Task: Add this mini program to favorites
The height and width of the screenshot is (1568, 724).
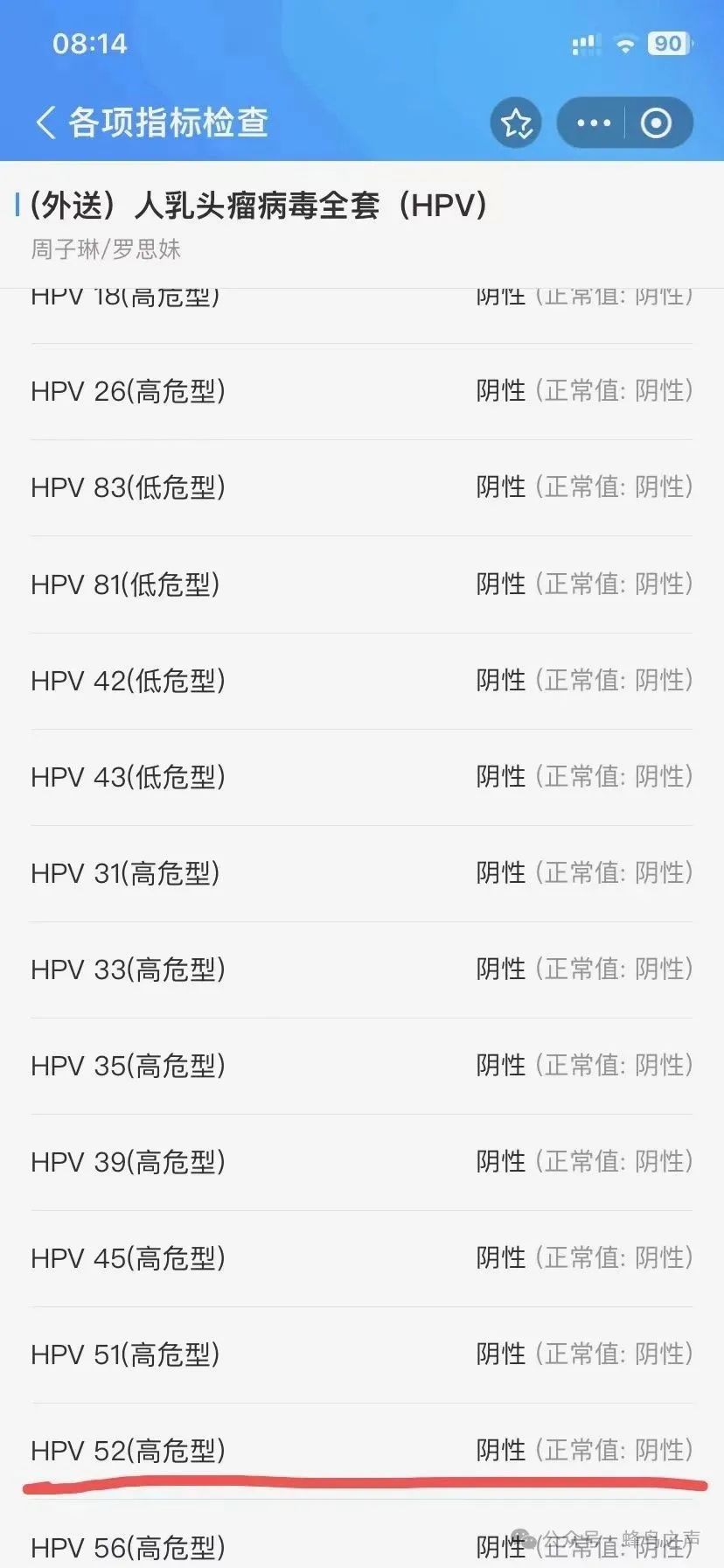Action: (x=516, y=122)
